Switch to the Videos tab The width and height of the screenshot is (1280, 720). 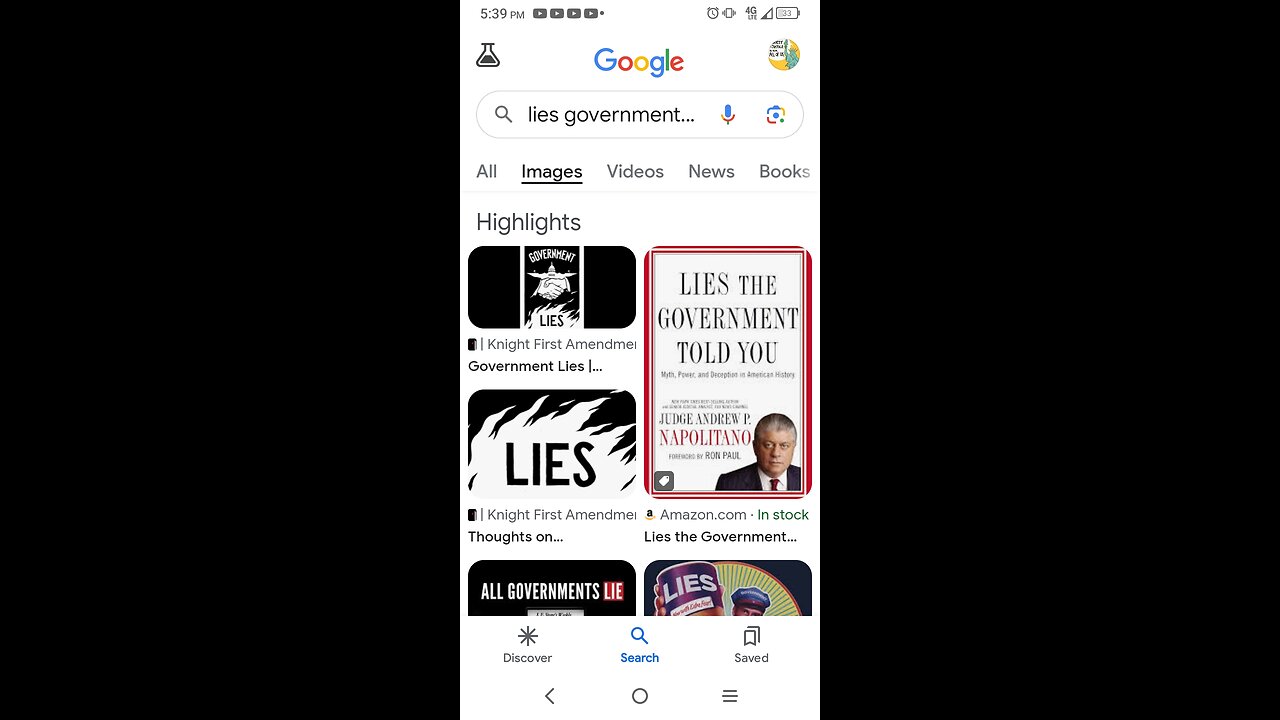coord(635,171)
